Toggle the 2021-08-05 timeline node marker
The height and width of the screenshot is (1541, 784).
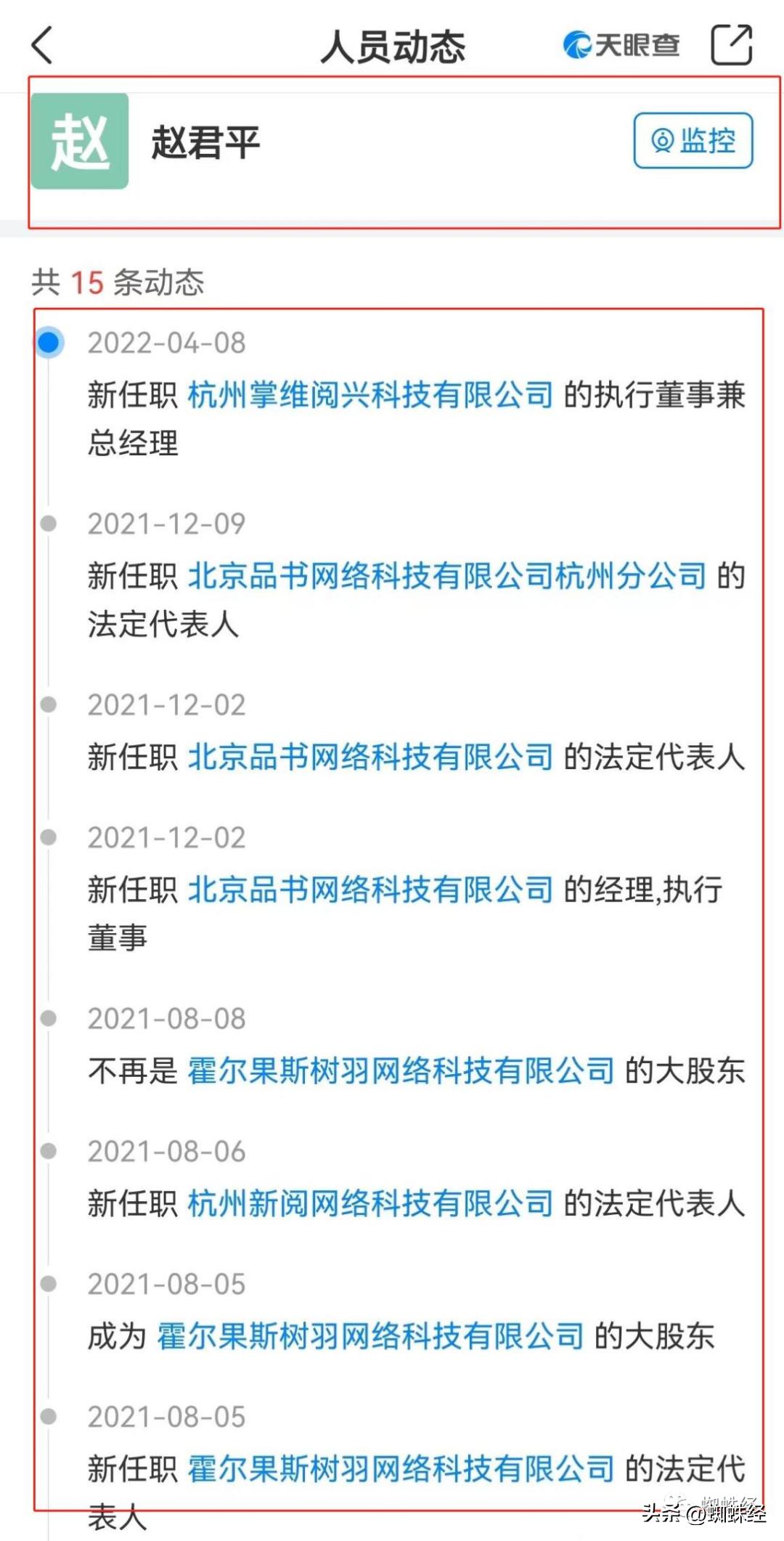pyautogui.click(x=49, y=1284)
